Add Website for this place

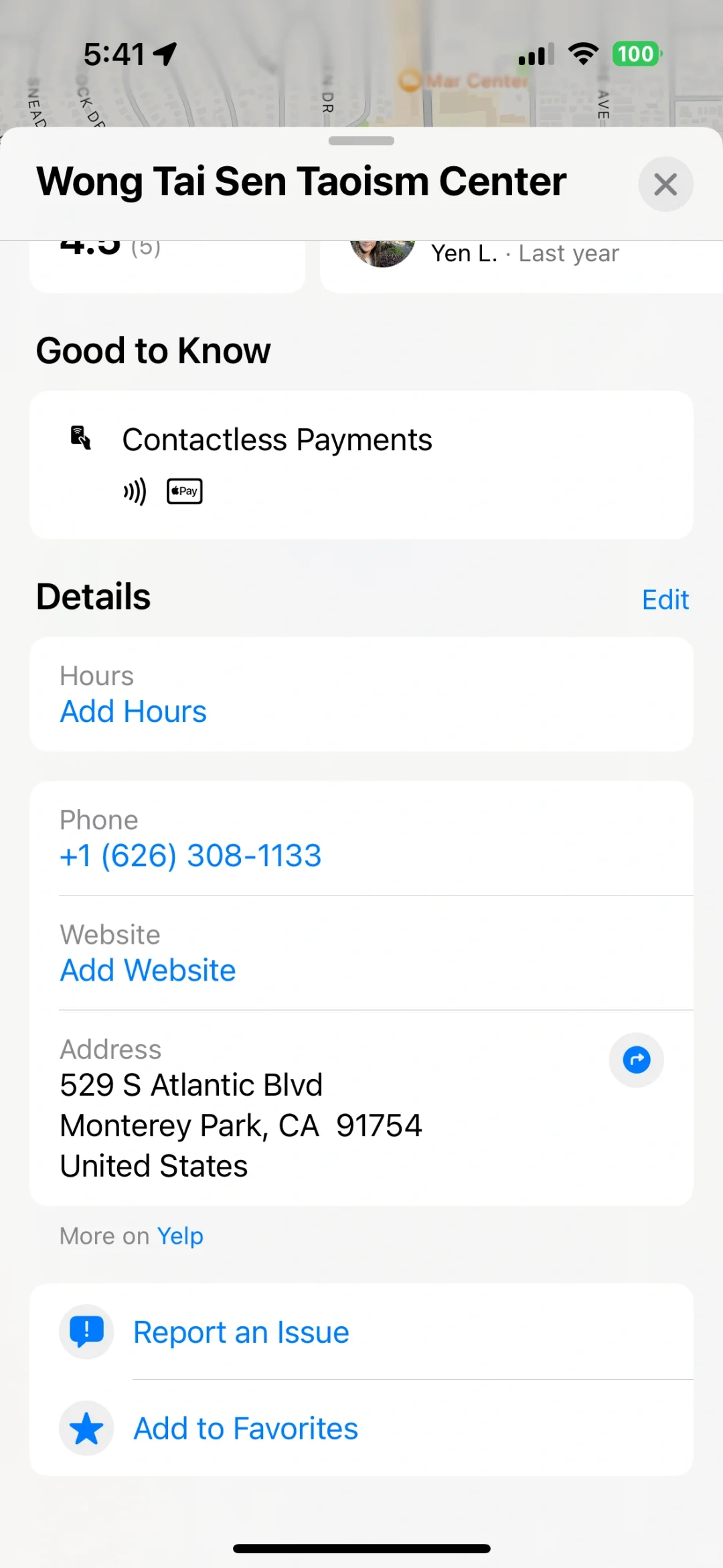point(148,970)
